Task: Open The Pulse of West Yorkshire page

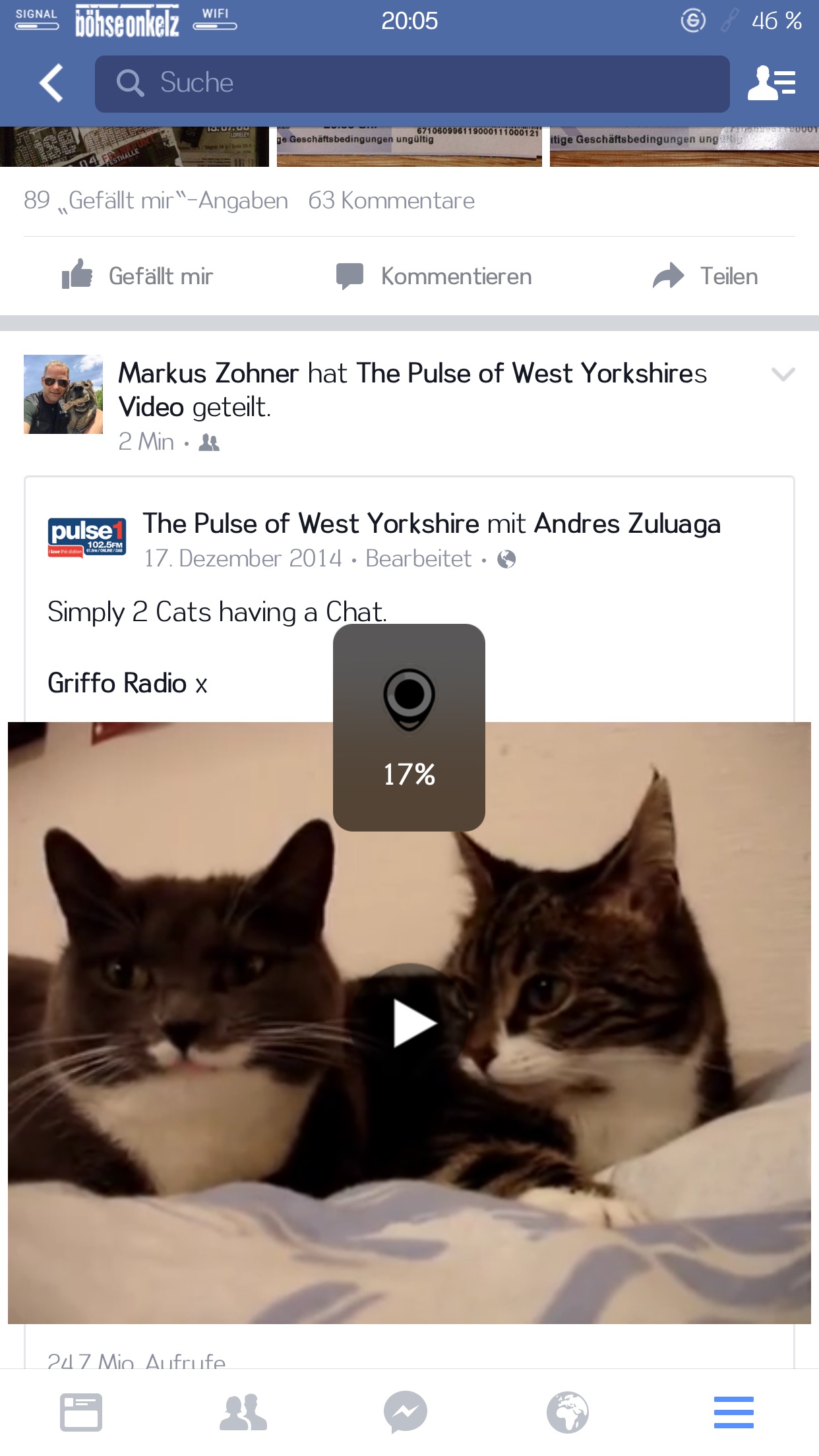Action: pos(311,524)
